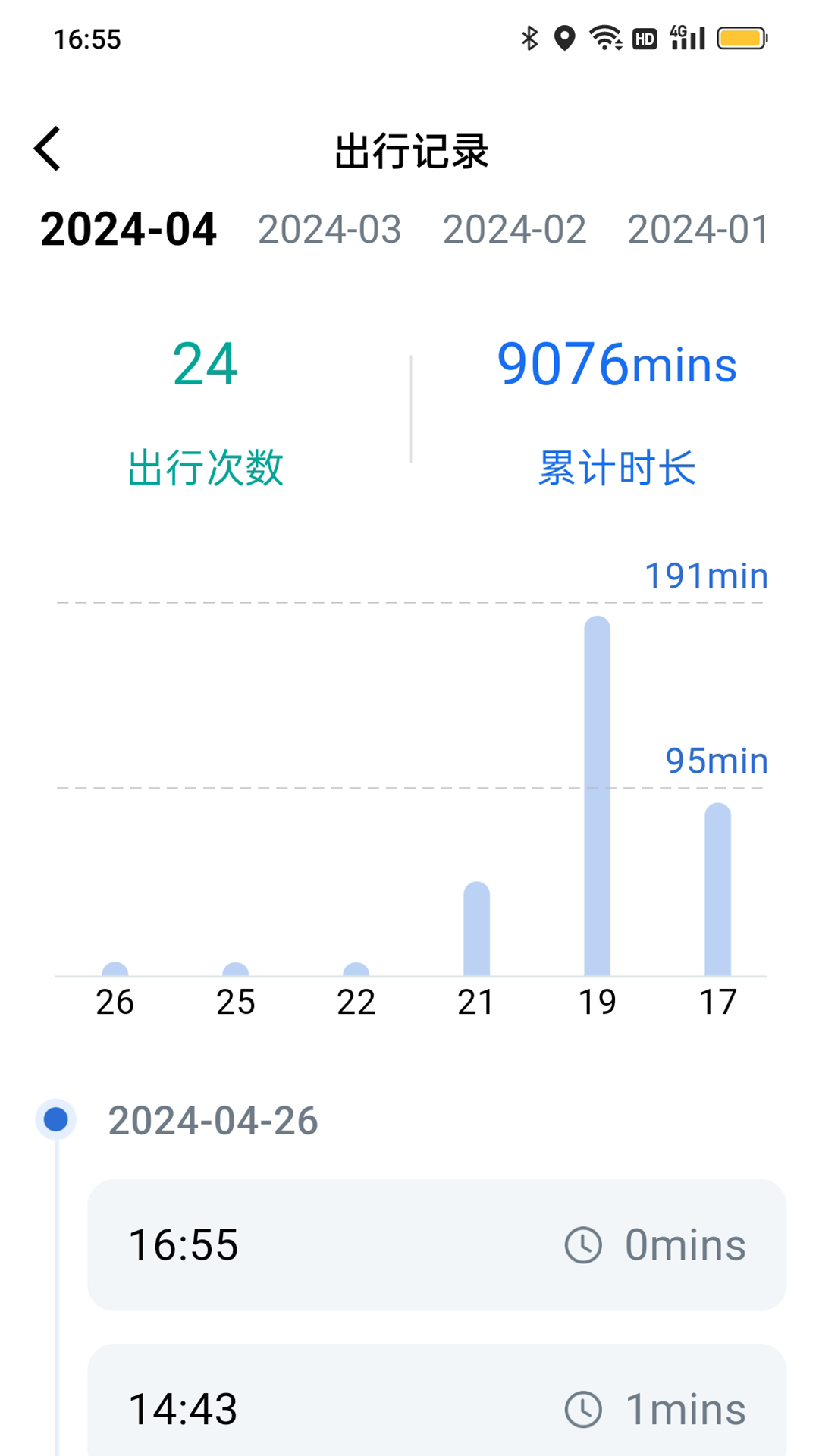The height and width of the screenshot is (1456, 819).
Task: Click the 95min bar for day 17
Action: point(717,887)
